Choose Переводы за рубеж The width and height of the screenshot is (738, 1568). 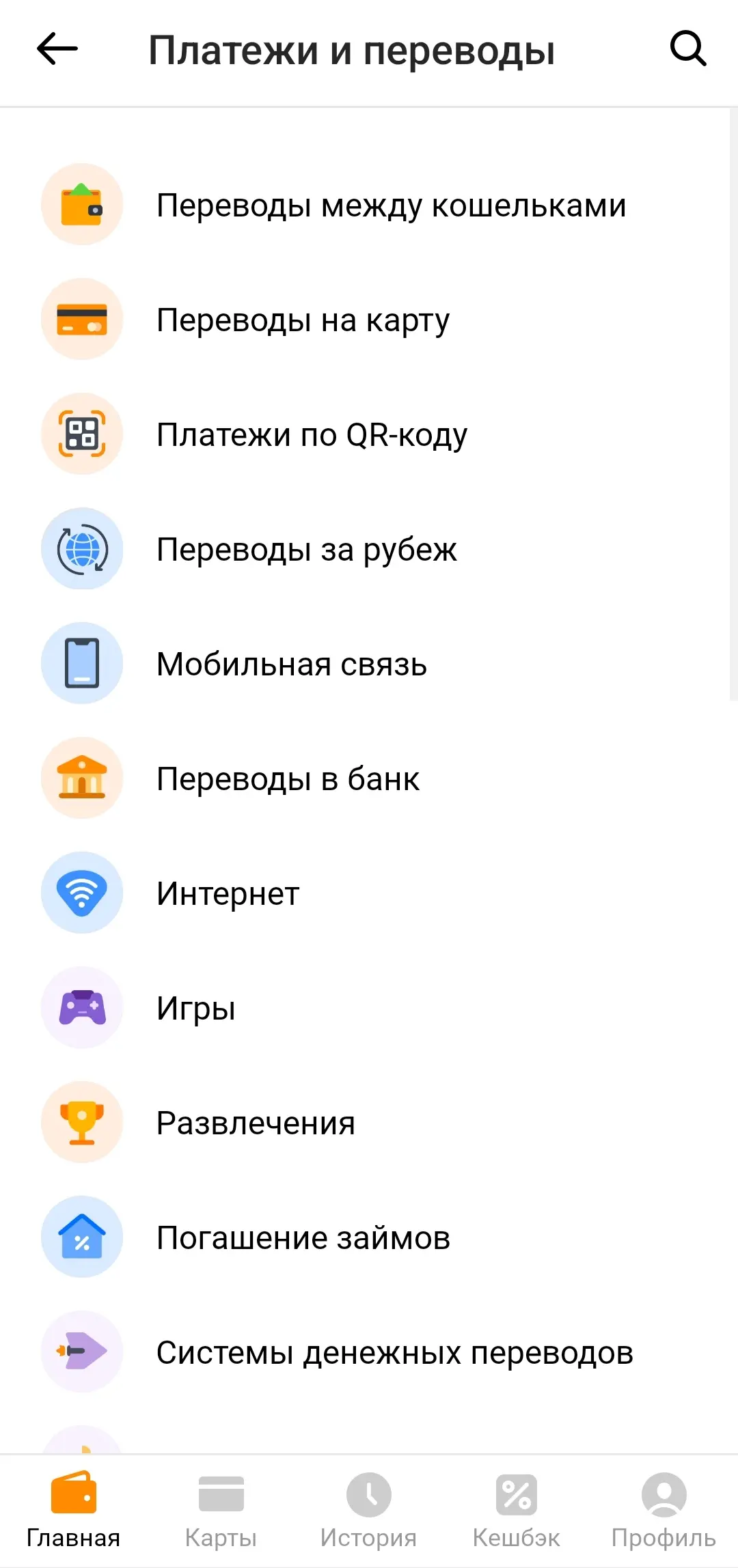click(306, 549)
